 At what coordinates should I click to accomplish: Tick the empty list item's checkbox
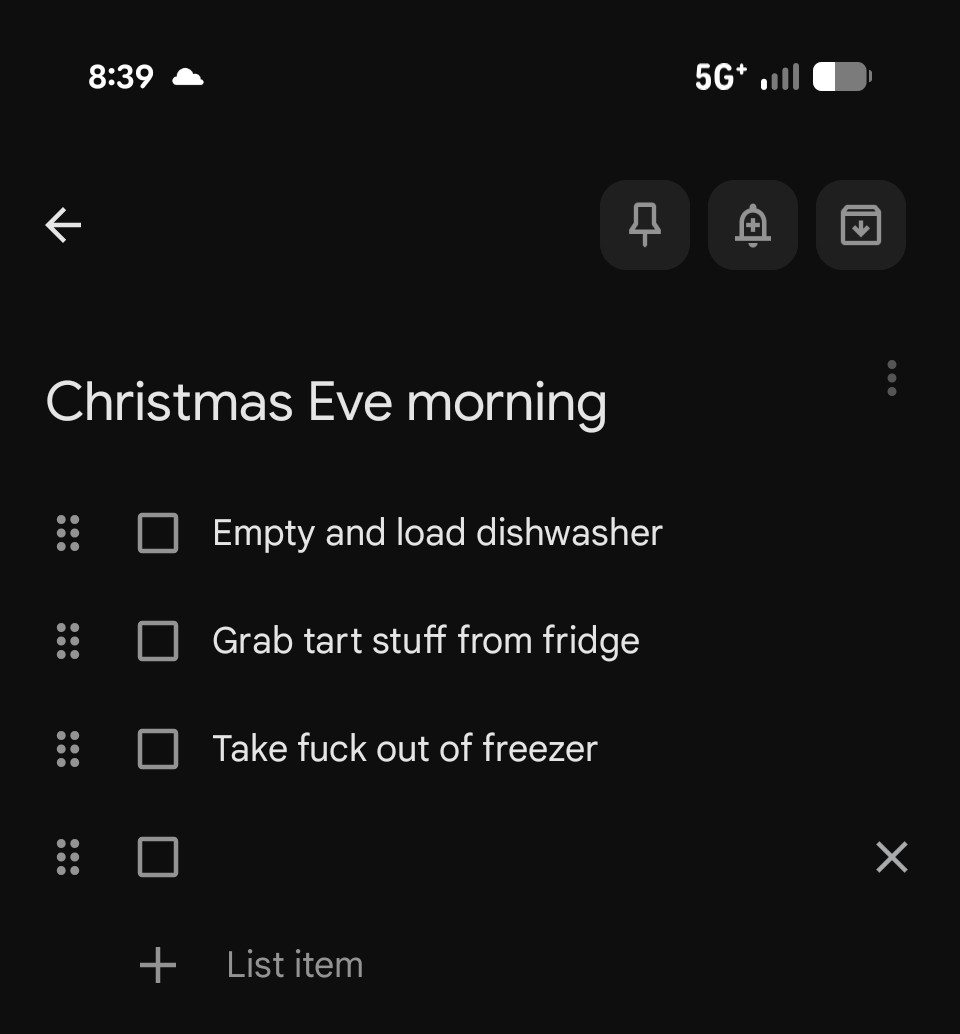pos(158,857)
